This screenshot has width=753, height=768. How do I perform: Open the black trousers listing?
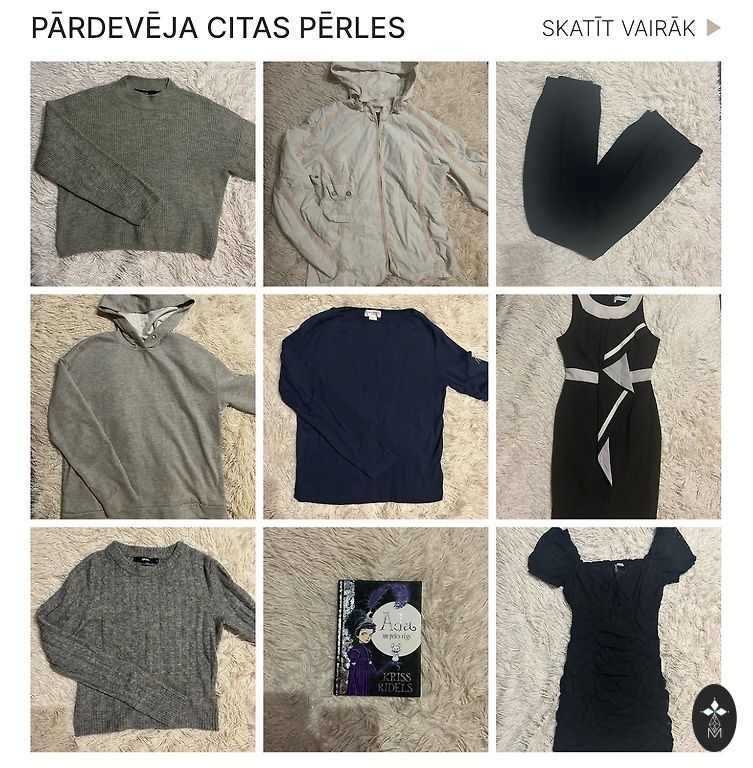pos(608,174)
